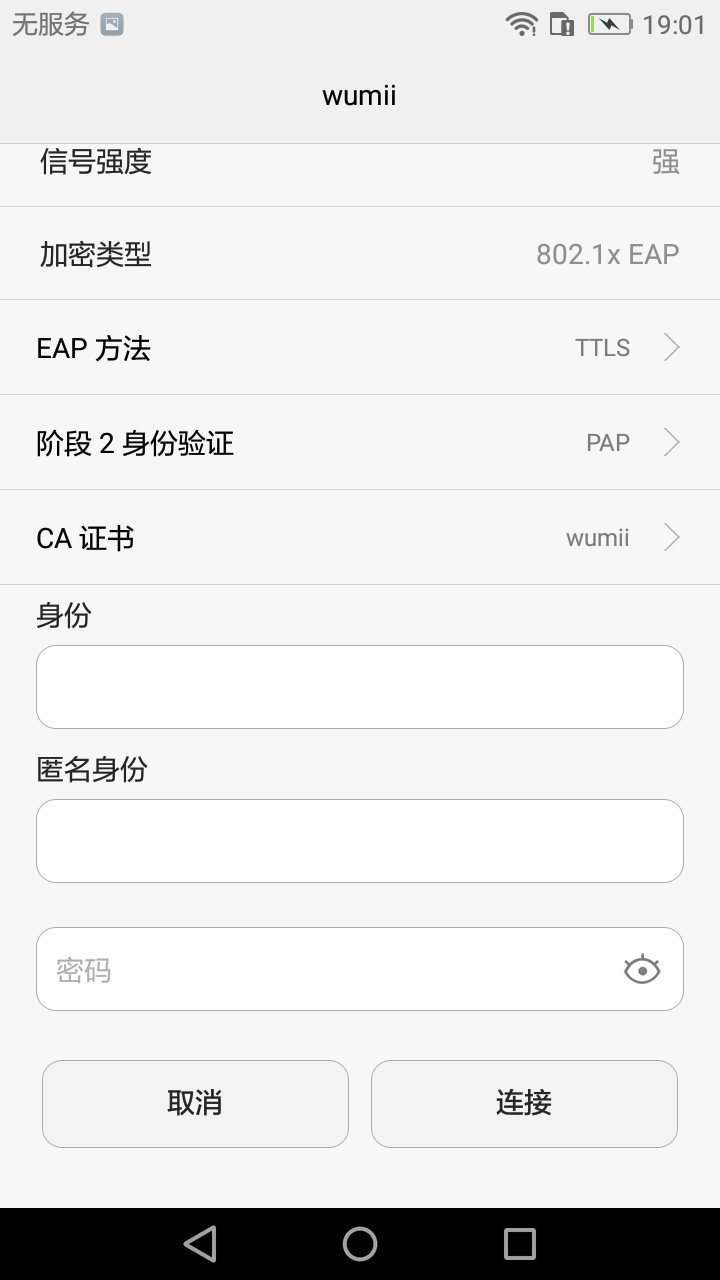Open recent apps from the navigation bar
The height and width of the screenshot is (1280, 720).
[x=520, y=1244]
